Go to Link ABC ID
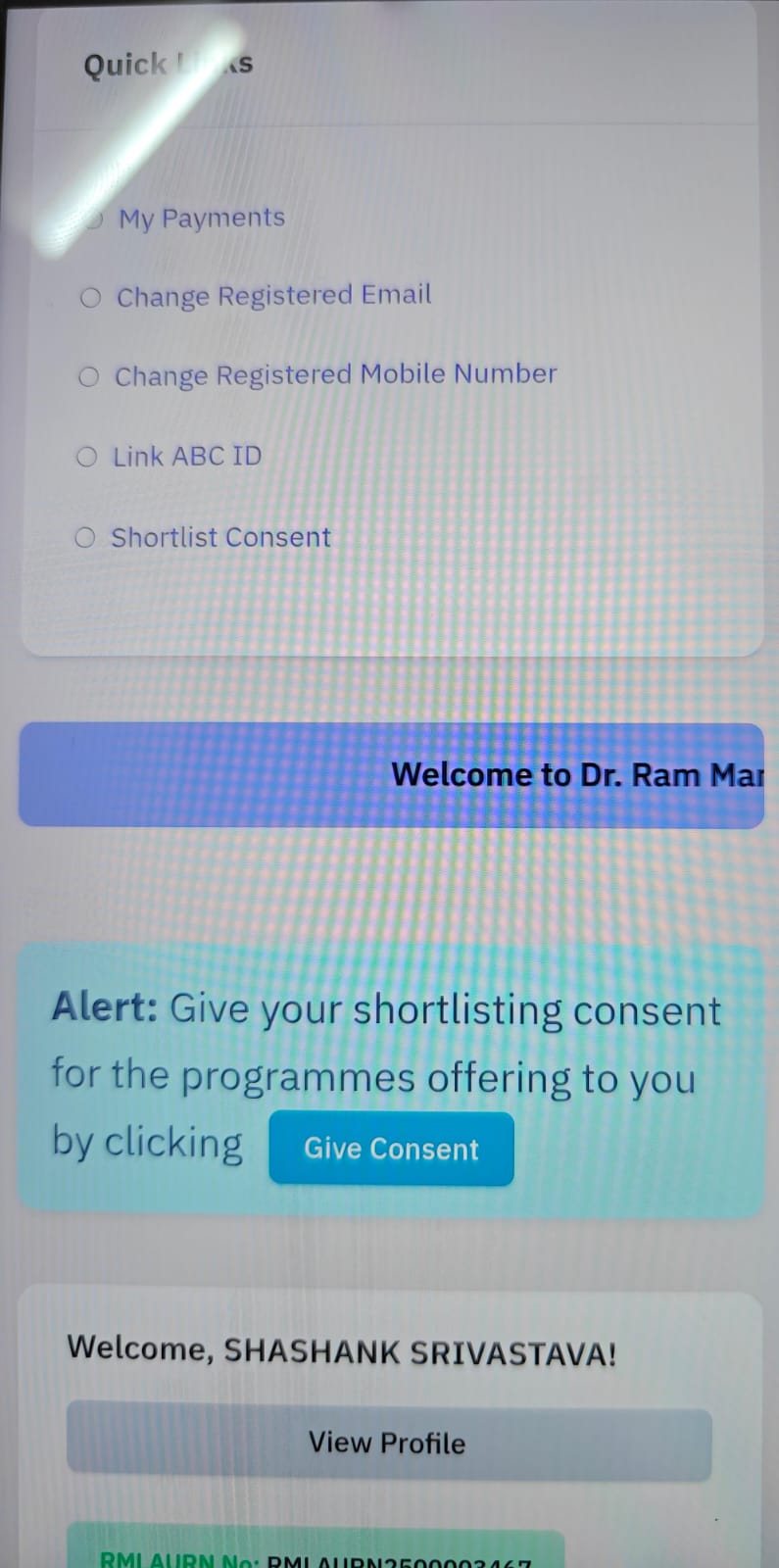The image size is (779, 1568). coord(187,456)
